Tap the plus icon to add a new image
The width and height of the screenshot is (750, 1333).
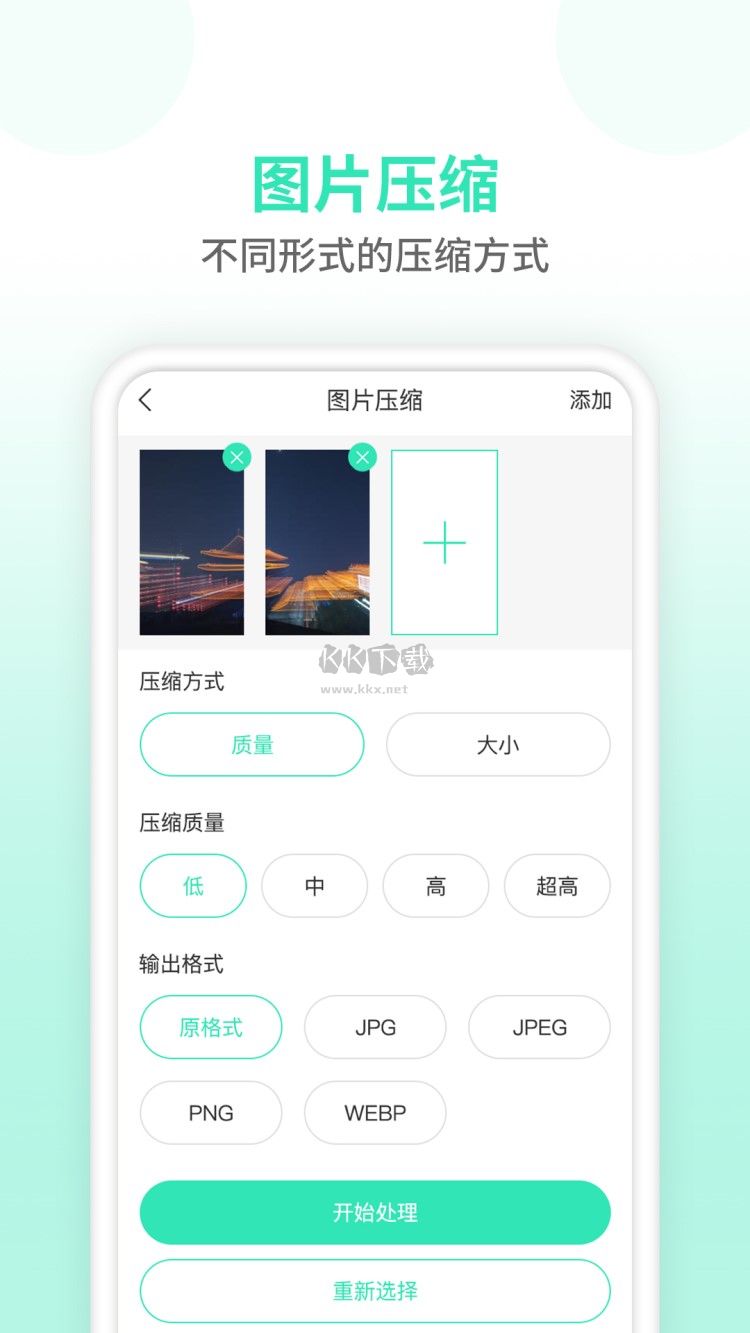(445, 541)
